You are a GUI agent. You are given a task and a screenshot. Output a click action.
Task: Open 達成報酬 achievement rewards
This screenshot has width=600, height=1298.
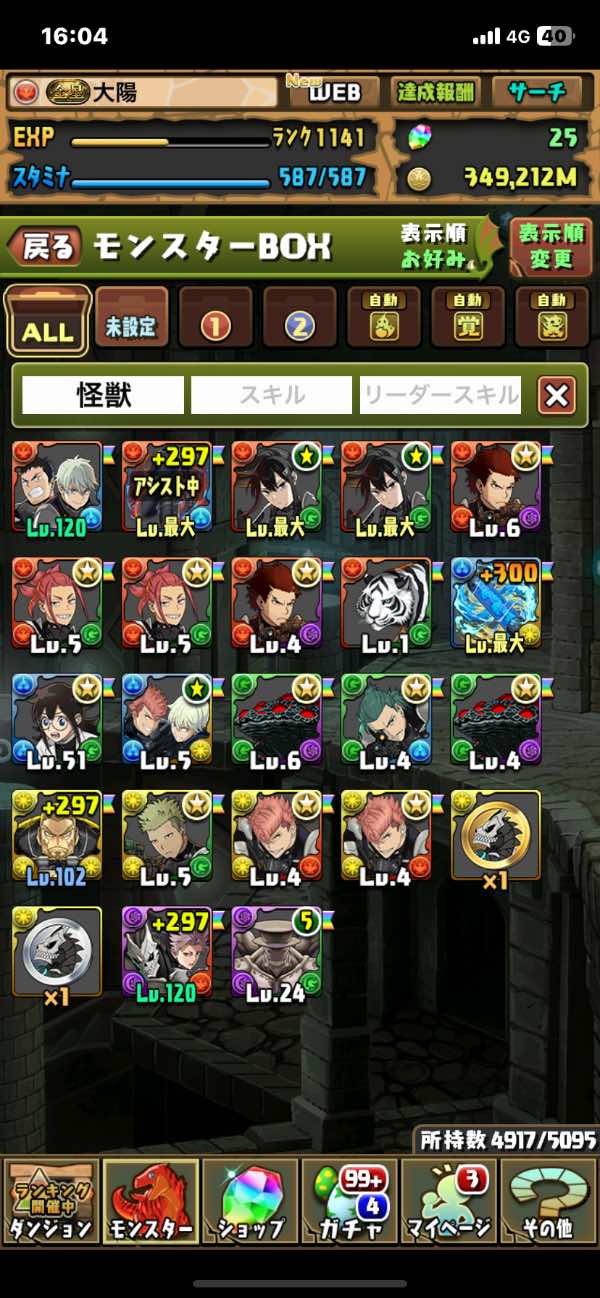click(433, 93)
